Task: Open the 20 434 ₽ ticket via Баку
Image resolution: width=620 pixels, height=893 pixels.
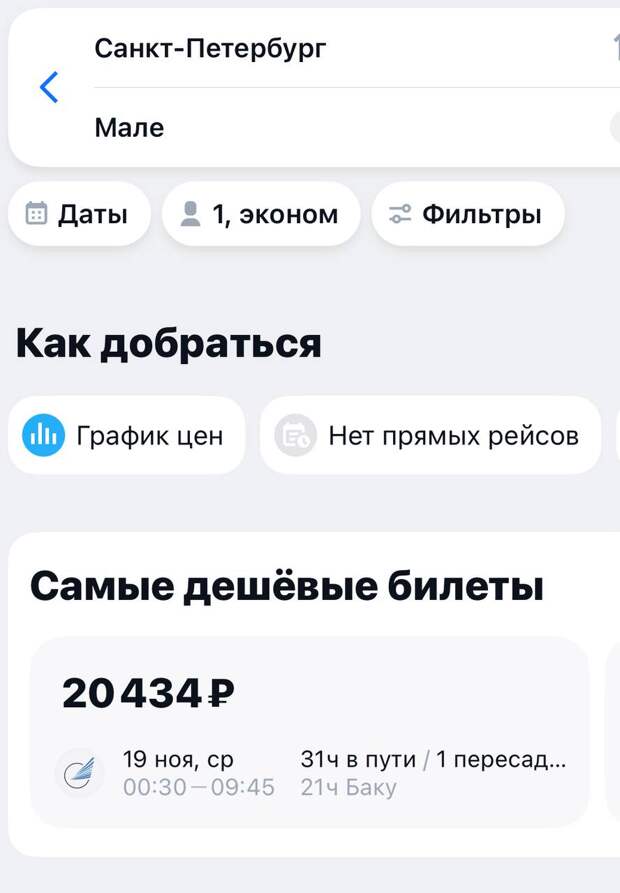Action: (309, 732)
